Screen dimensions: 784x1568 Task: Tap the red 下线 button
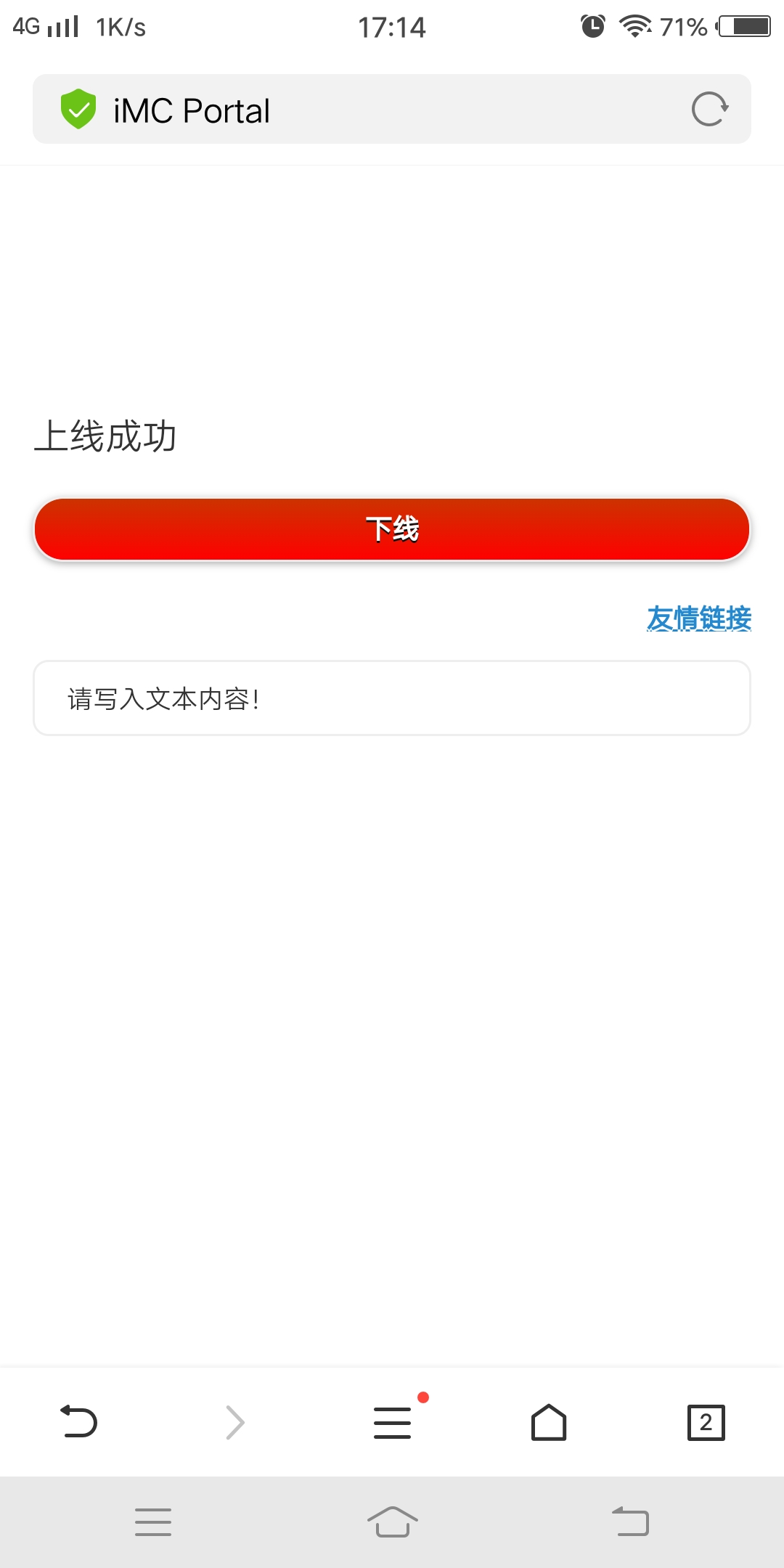click(392, 529)
